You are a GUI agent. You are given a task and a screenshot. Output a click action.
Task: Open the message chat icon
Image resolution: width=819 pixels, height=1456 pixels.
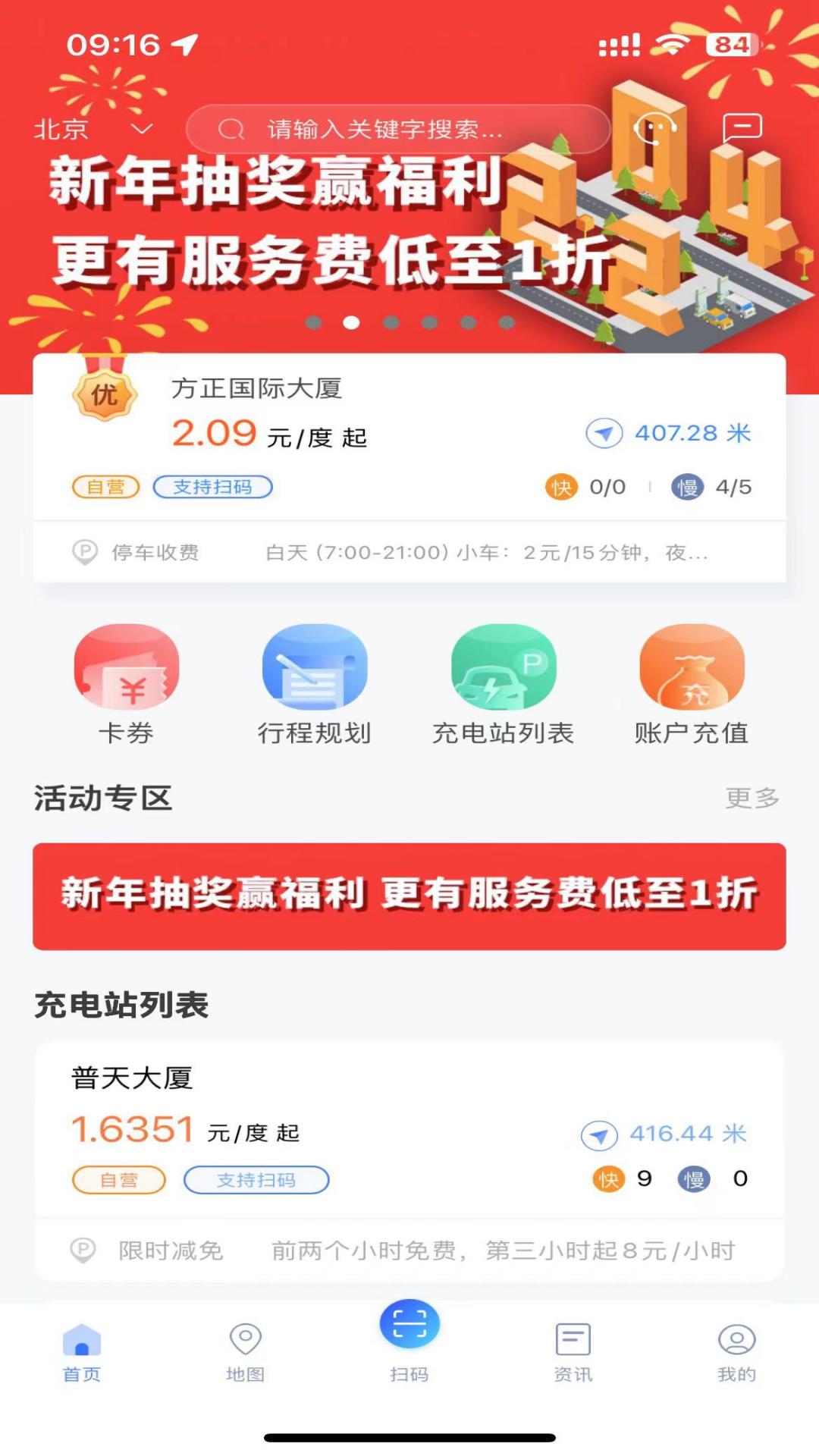tap(741, 127)
